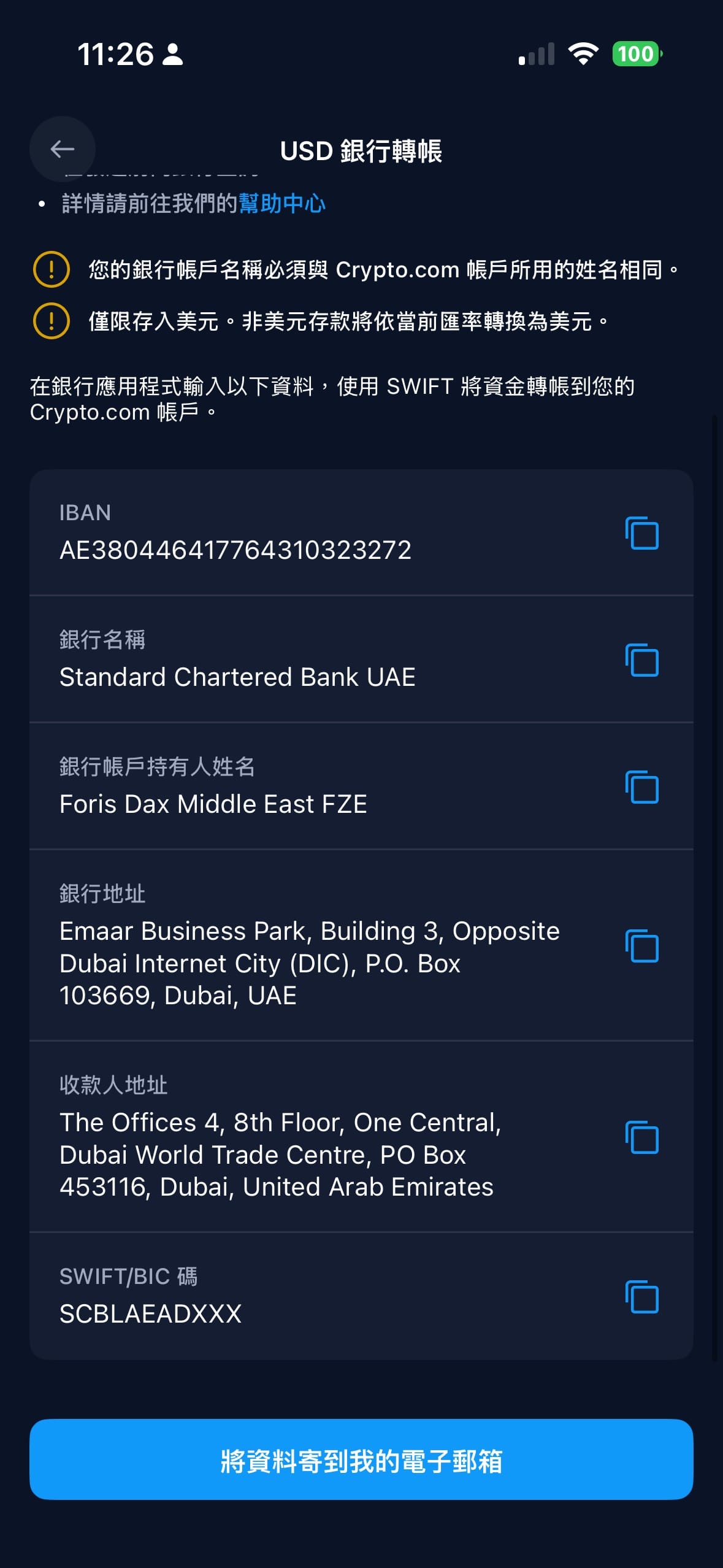The height and width of the screenshot is (1568, 723).
Task: Copy the IBAN number
Action: 641,533
